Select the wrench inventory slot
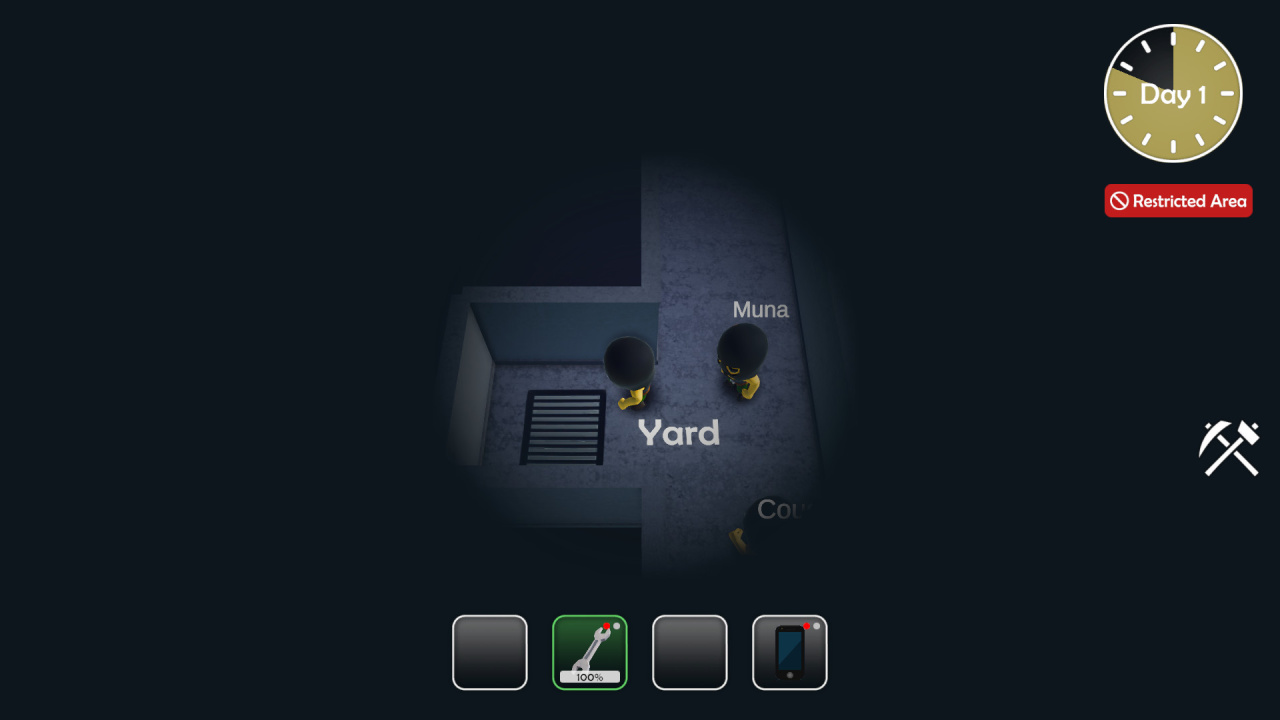 (x=590, y=652)
